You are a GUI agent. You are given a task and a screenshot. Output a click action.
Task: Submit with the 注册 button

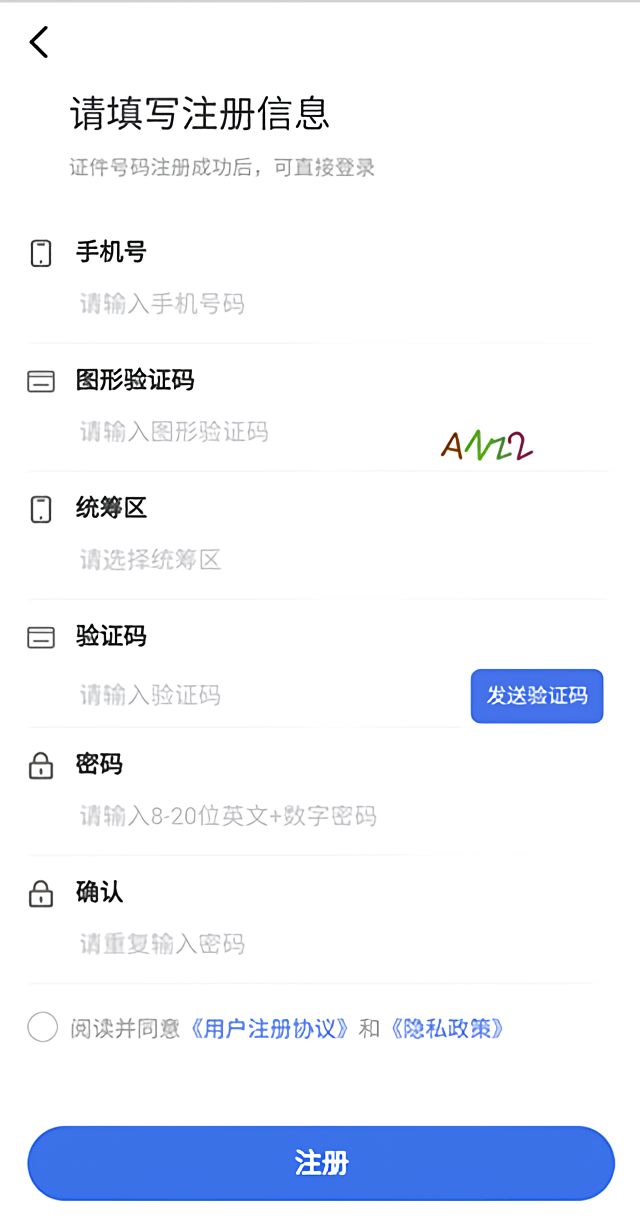(321, 1163)
